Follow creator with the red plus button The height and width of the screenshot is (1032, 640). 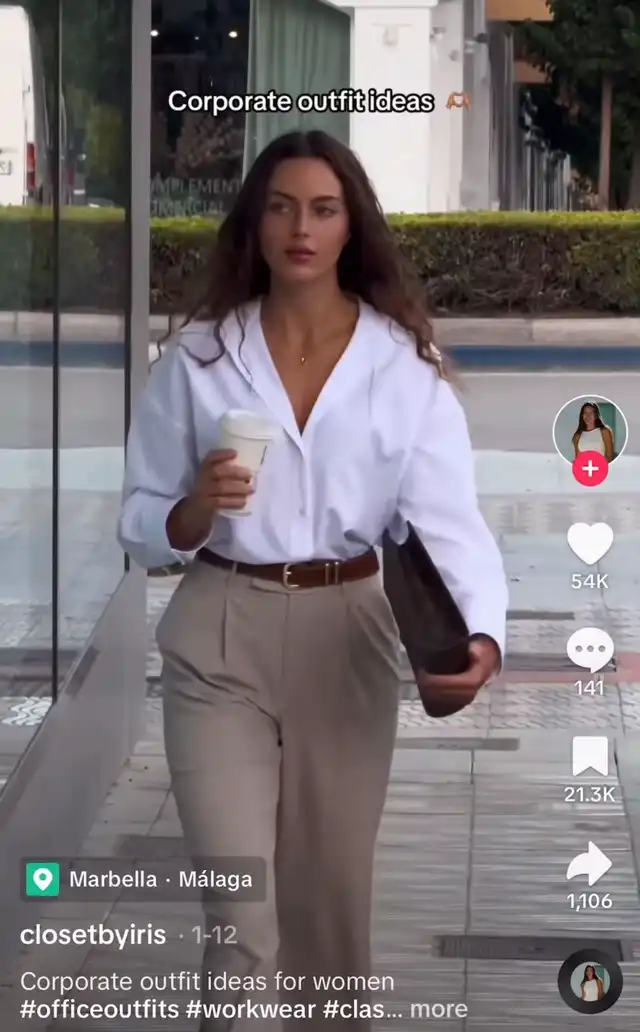(x=590, y=468)
